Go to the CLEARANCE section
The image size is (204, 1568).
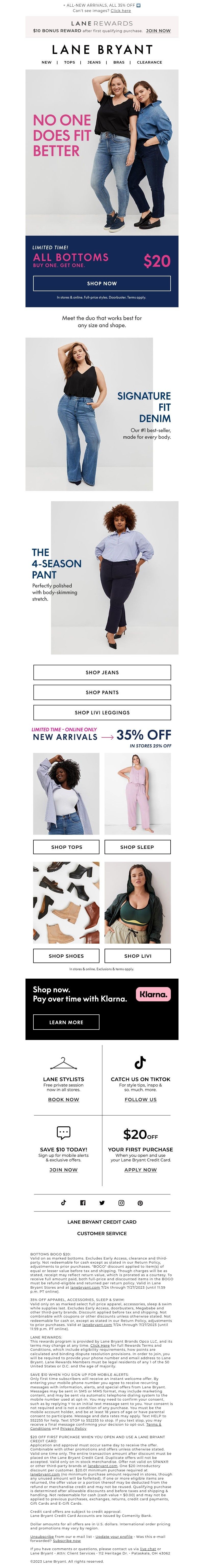tap(149, 62)
